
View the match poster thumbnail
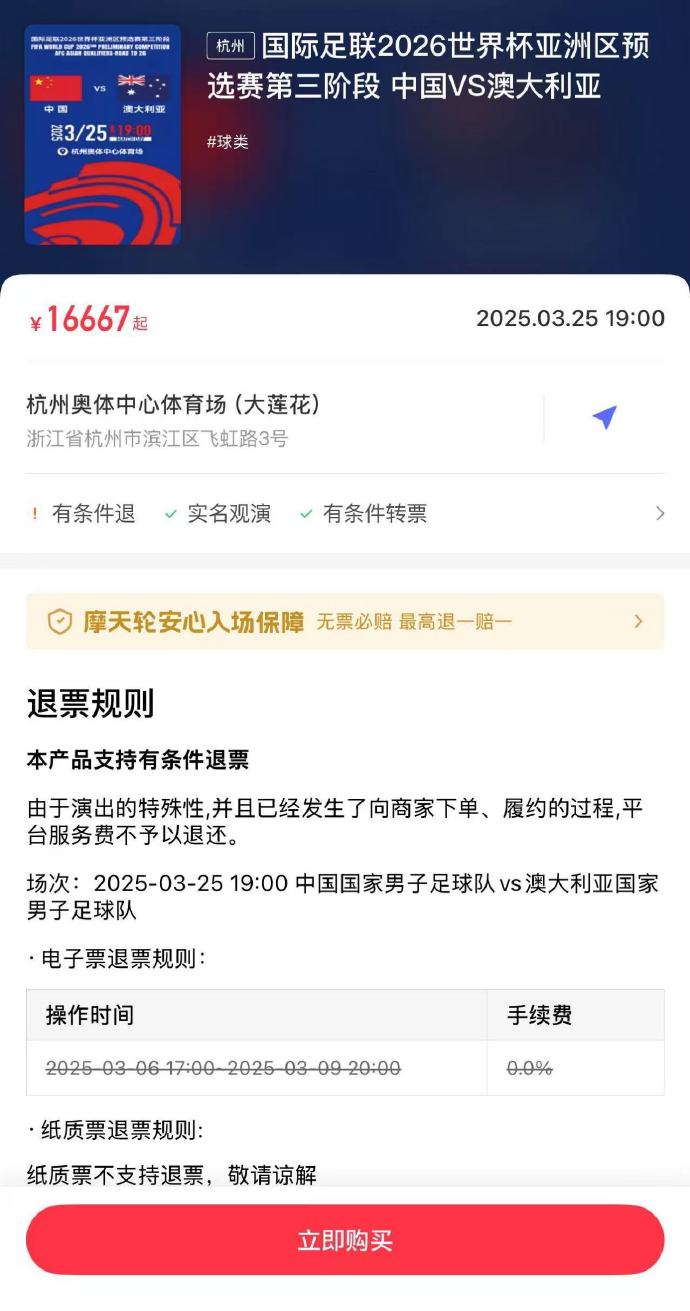(x=103, y=135)
